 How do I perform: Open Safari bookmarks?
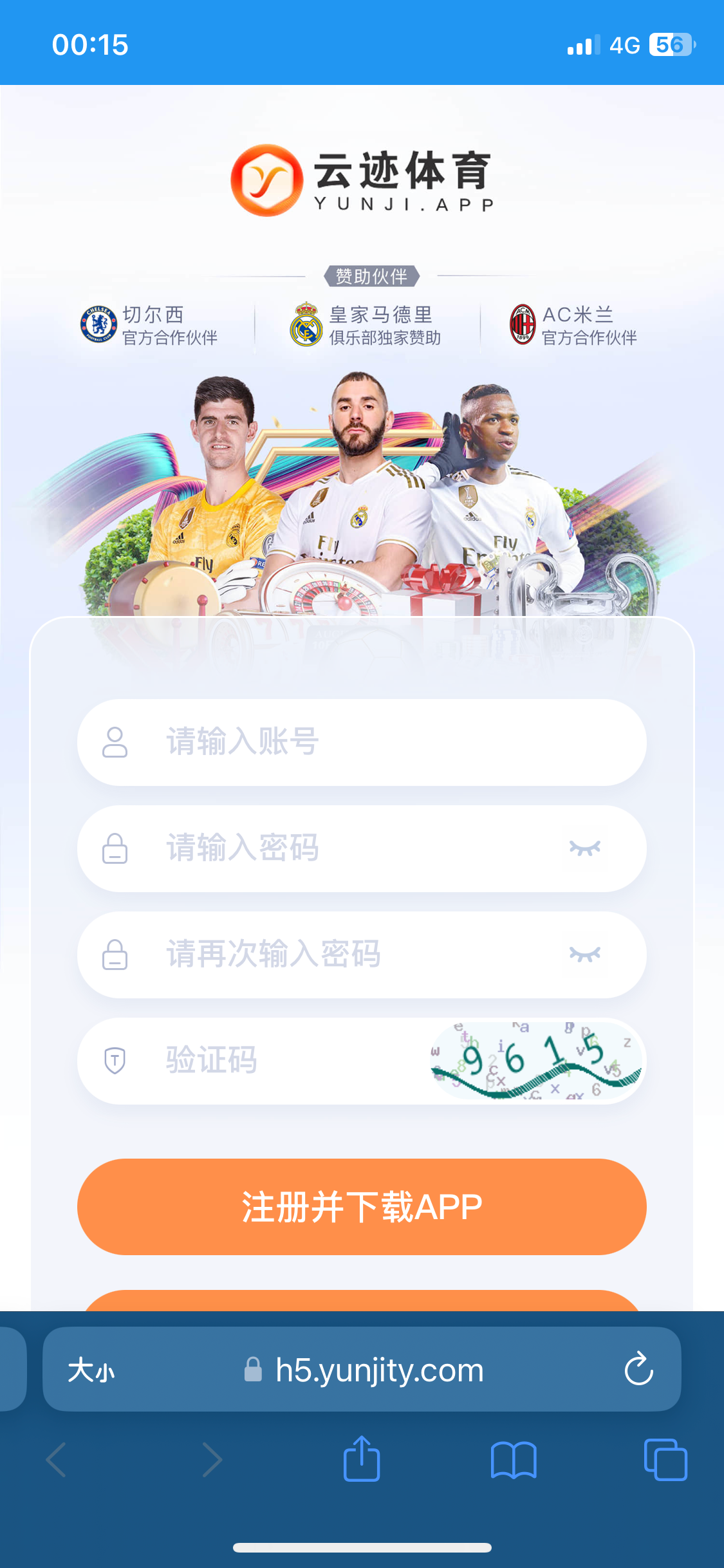[513, 1459]
